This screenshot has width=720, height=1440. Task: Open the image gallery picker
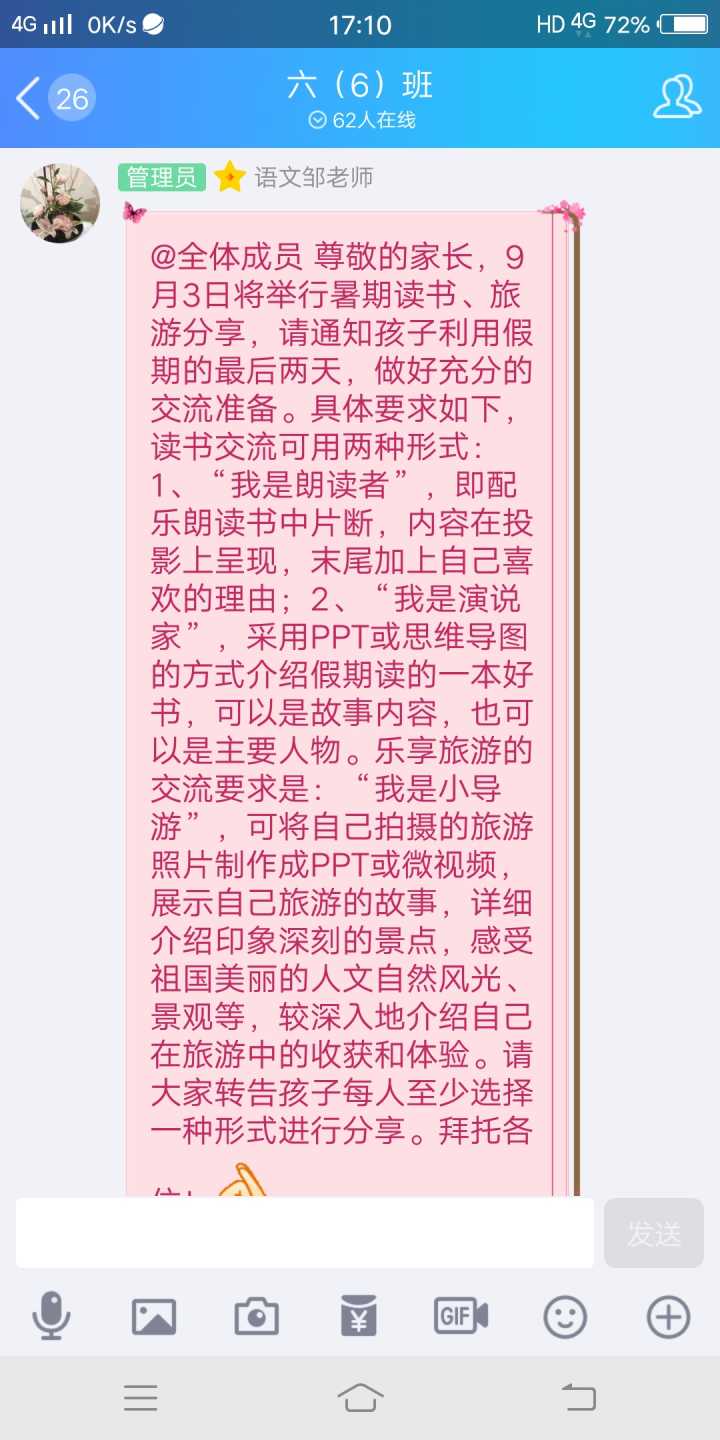coord(154,1317)
